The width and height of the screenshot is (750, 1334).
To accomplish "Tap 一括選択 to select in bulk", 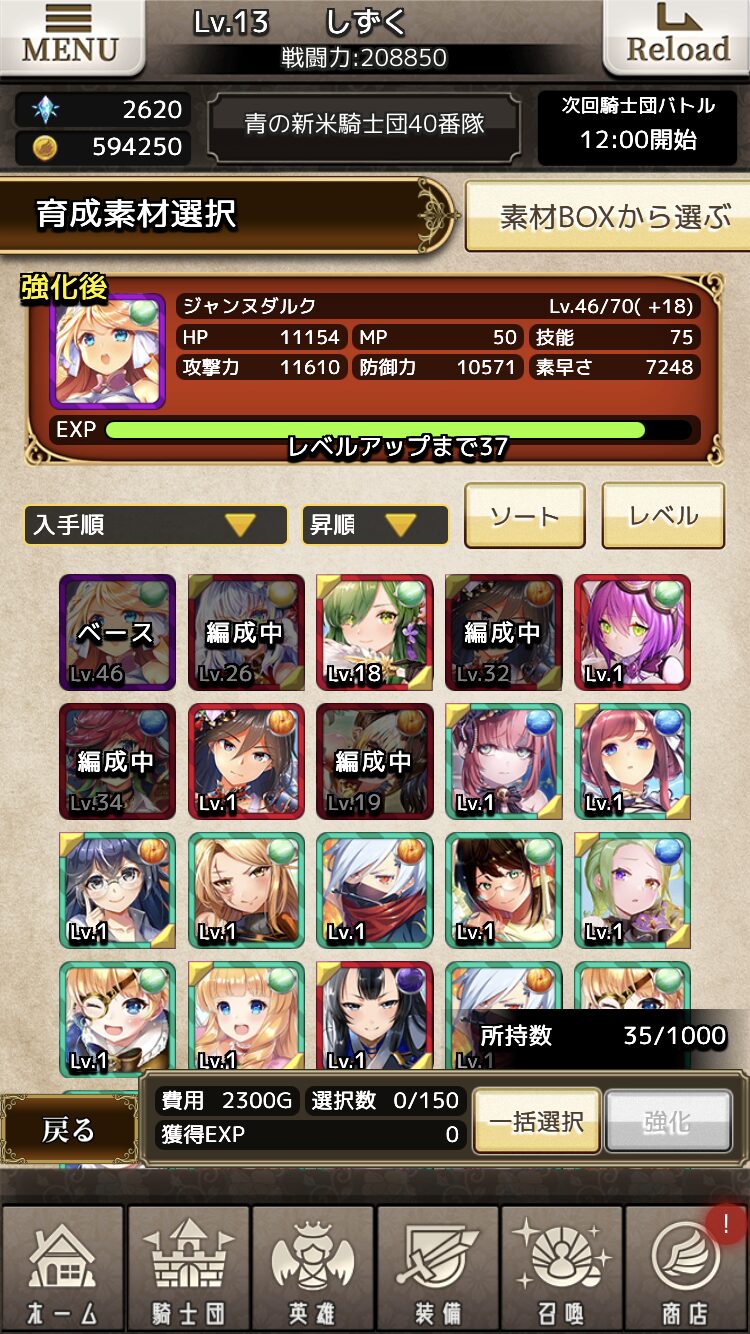I will (x=536, y=1122).
